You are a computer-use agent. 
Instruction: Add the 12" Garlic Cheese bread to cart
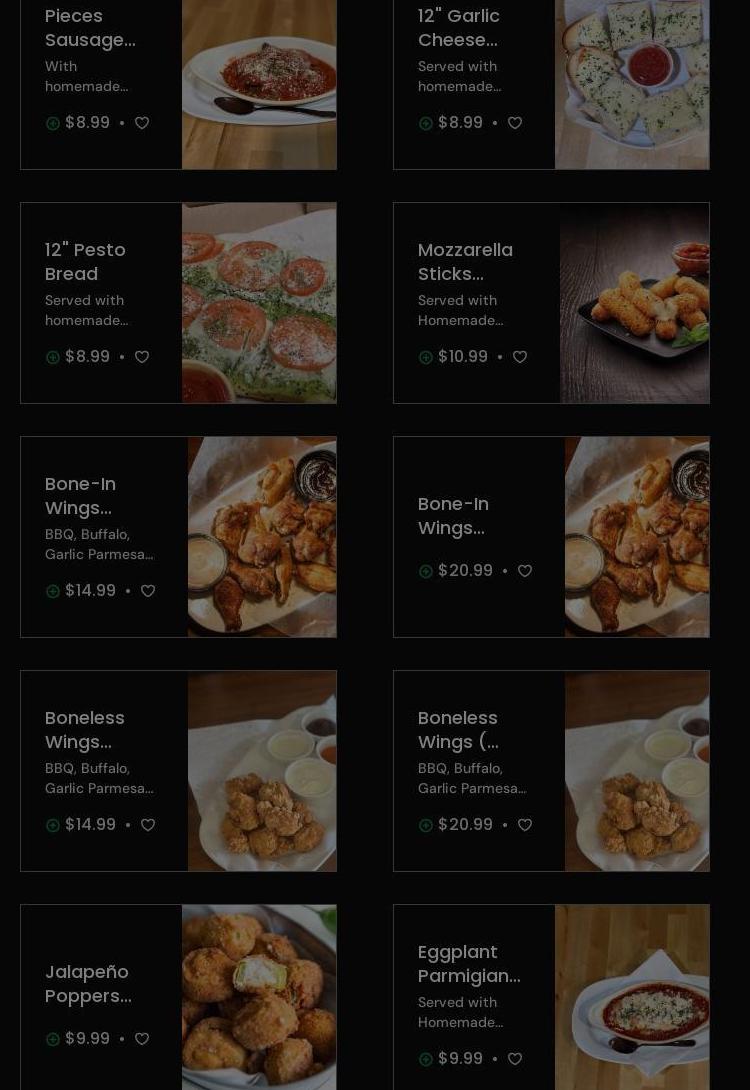pos(426,123)
